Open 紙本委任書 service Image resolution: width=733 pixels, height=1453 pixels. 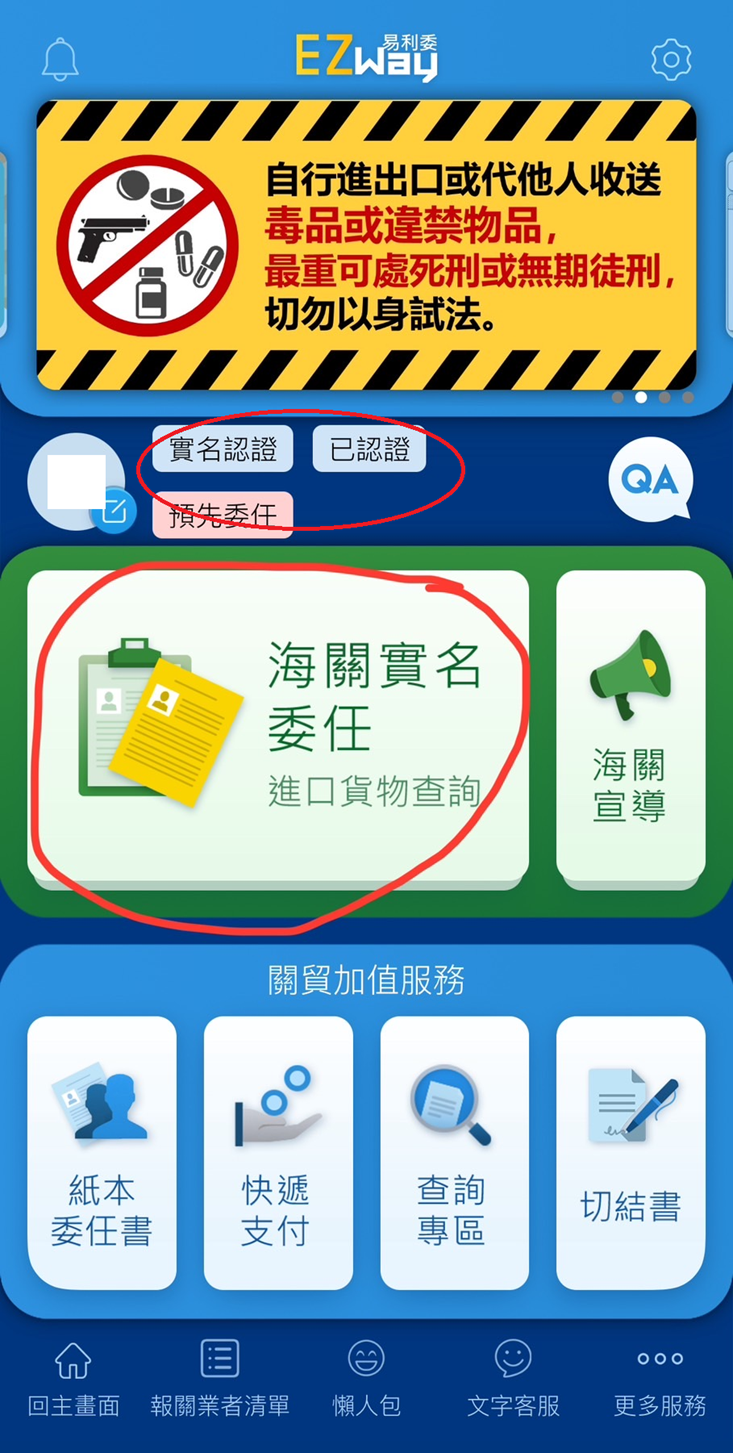pyautogui.click(x=102, y=1152)
